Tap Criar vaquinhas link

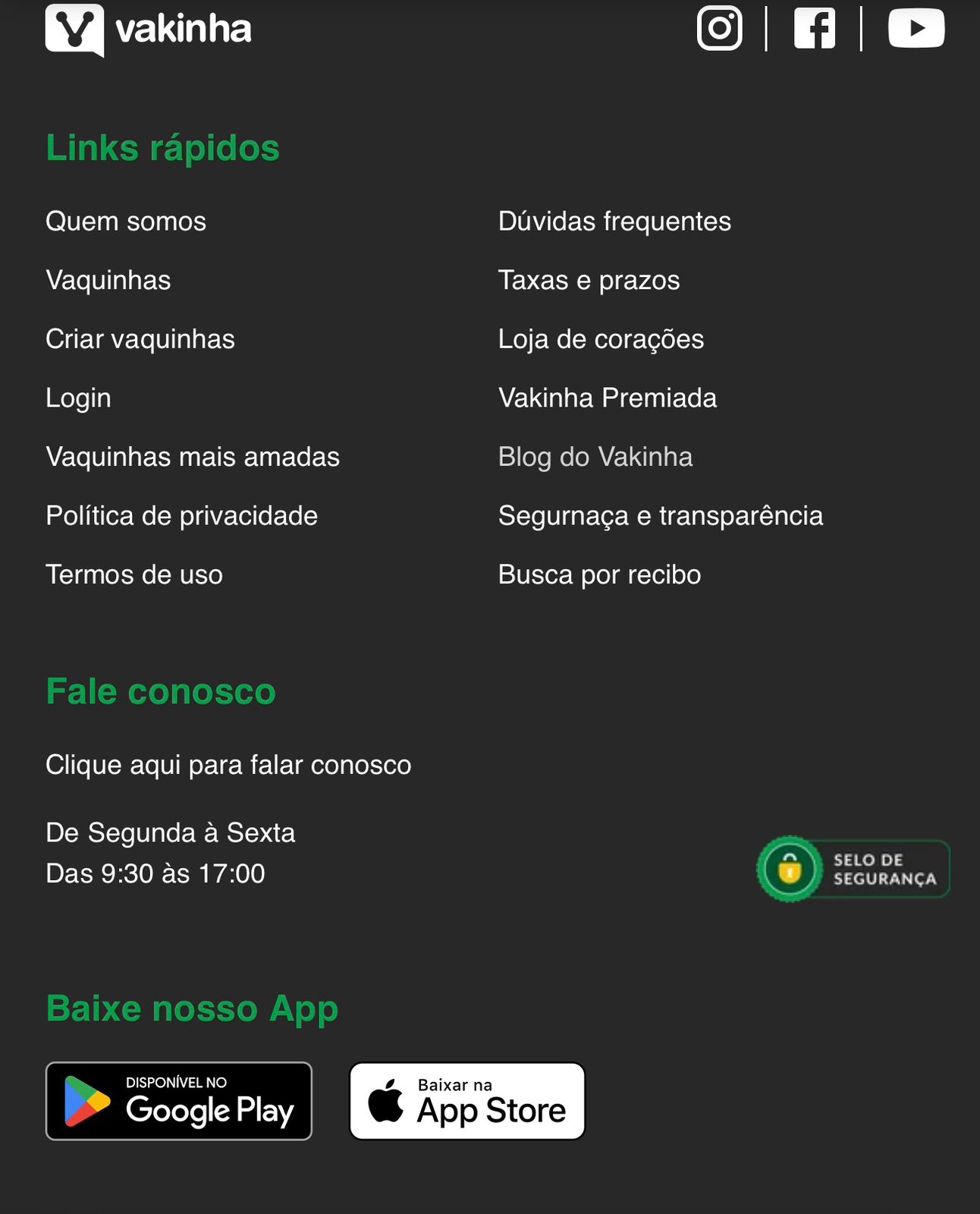[140, 339]
